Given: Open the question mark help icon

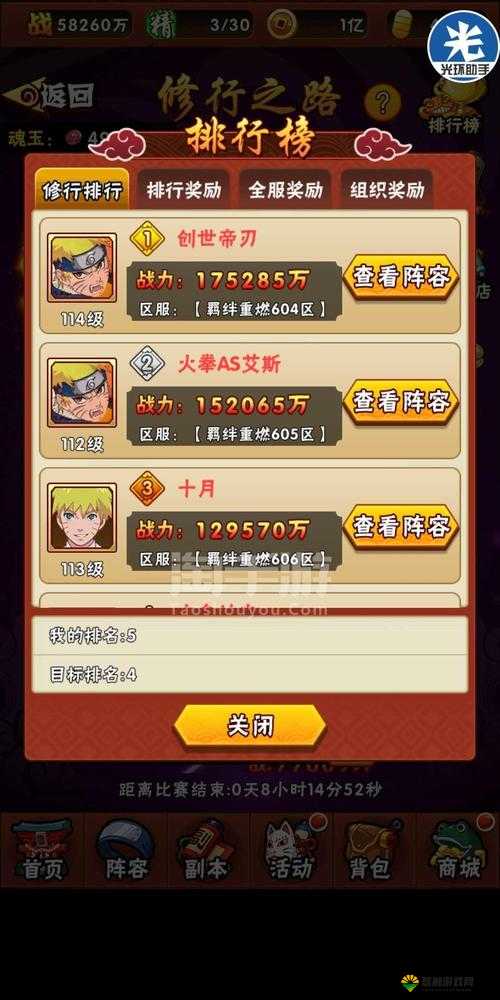Looking at the screenshot, I should [x=383, y=101].
